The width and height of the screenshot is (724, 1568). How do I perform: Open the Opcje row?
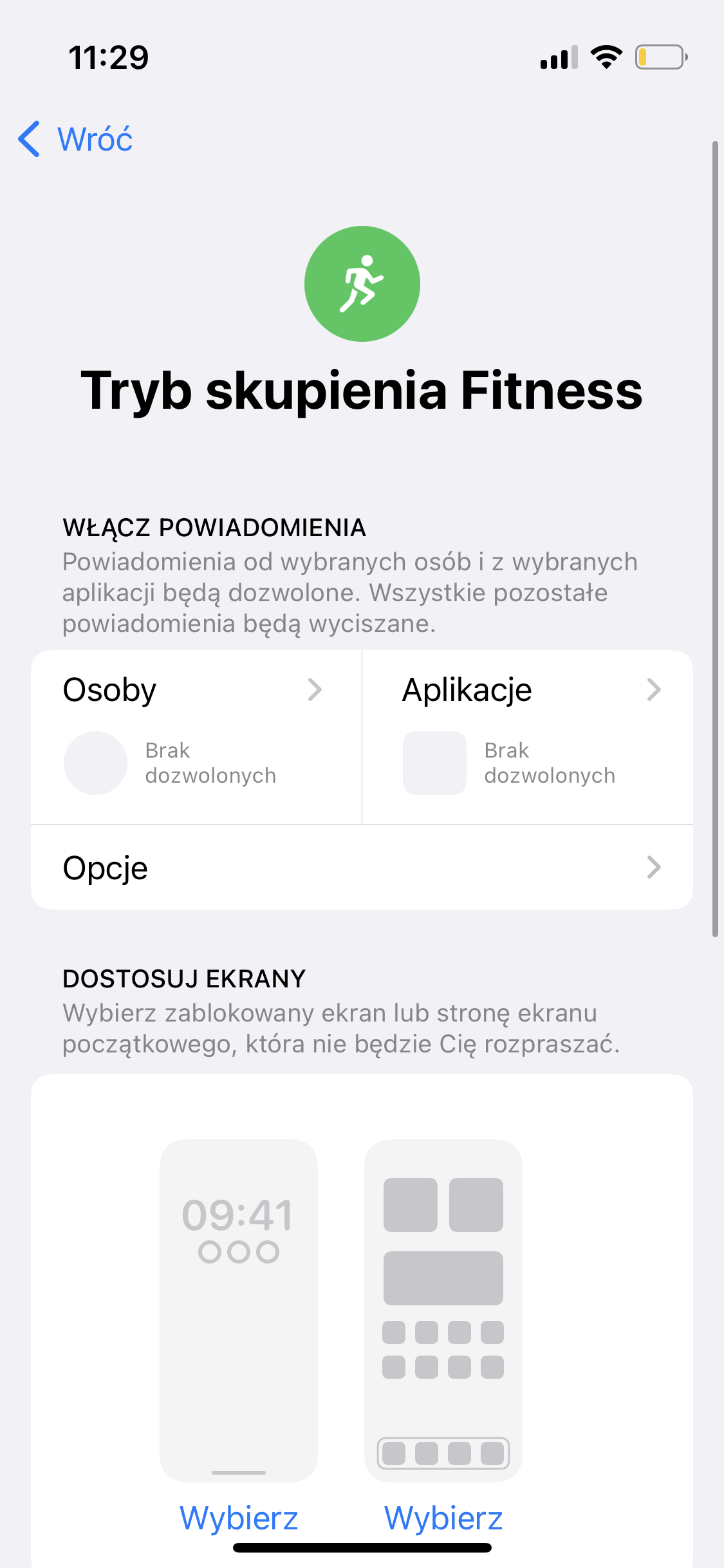(x=362, y=867)
